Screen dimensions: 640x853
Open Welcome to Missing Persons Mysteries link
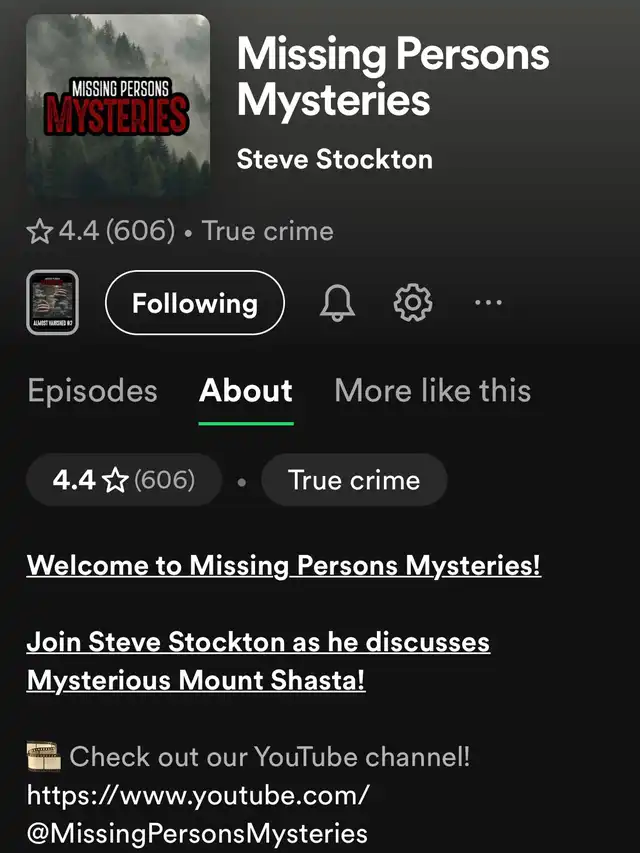tap(284, 565)
